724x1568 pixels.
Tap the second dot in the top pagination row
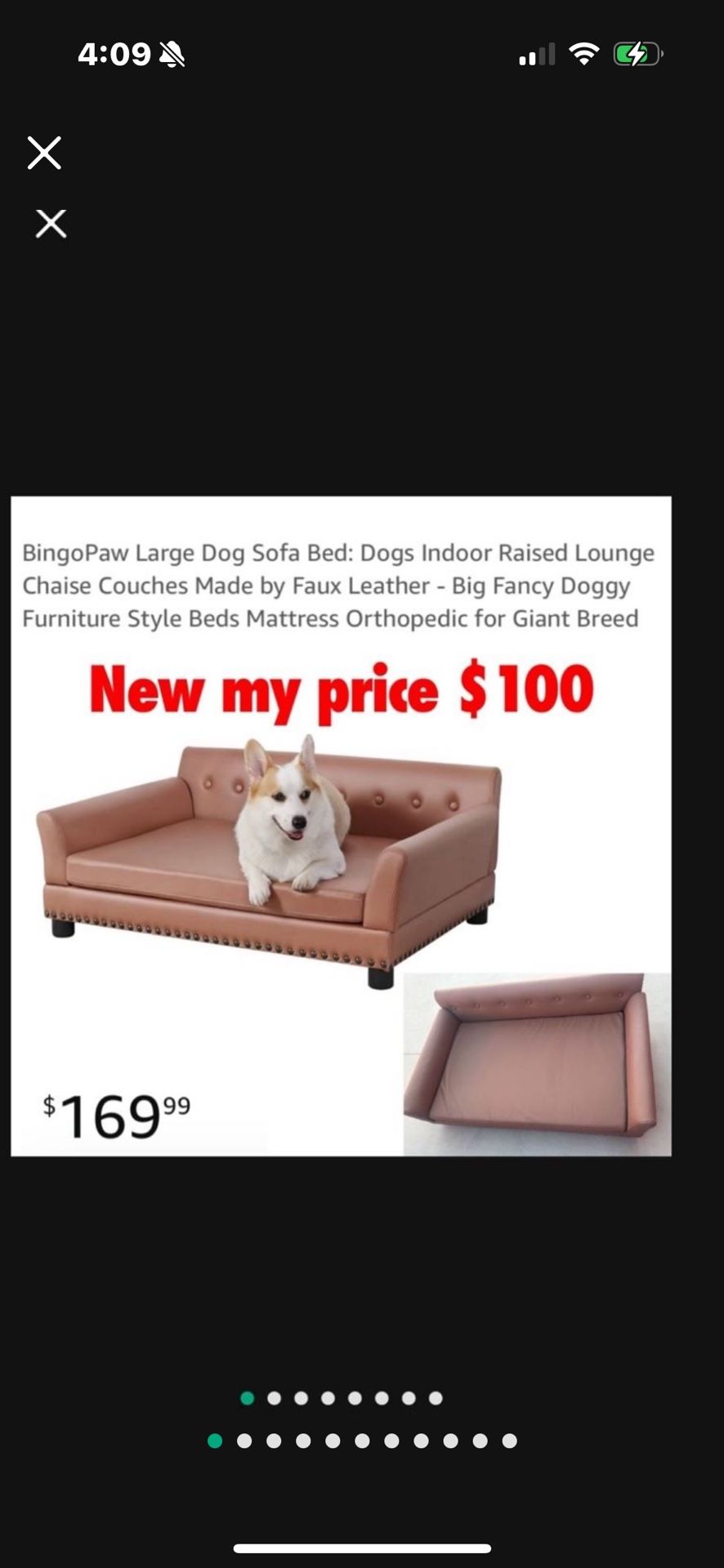(x=274, y=1397)
